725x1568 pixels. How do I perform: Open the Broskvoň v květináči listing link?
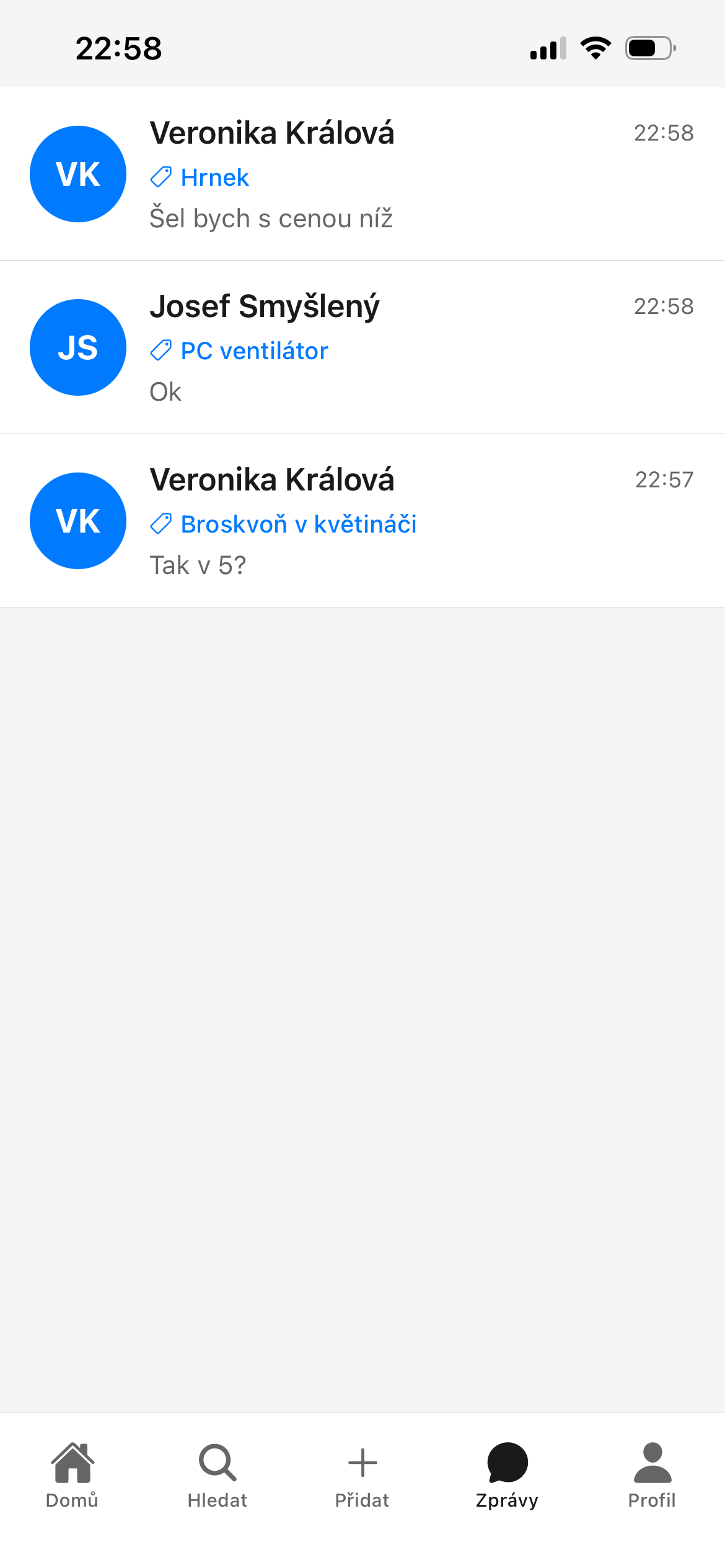coord(298,523)
